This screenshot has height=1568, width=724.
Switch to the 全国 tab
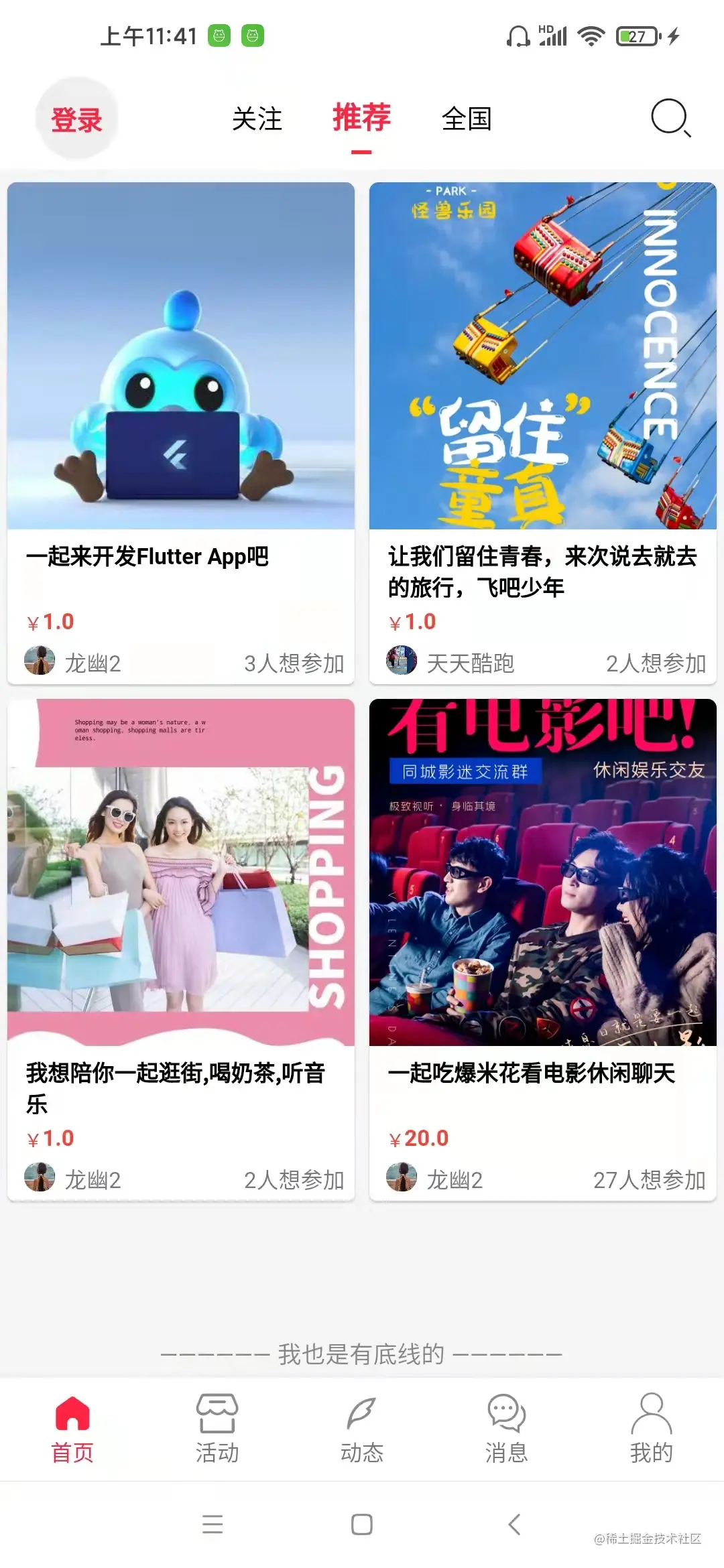point(467,119)
